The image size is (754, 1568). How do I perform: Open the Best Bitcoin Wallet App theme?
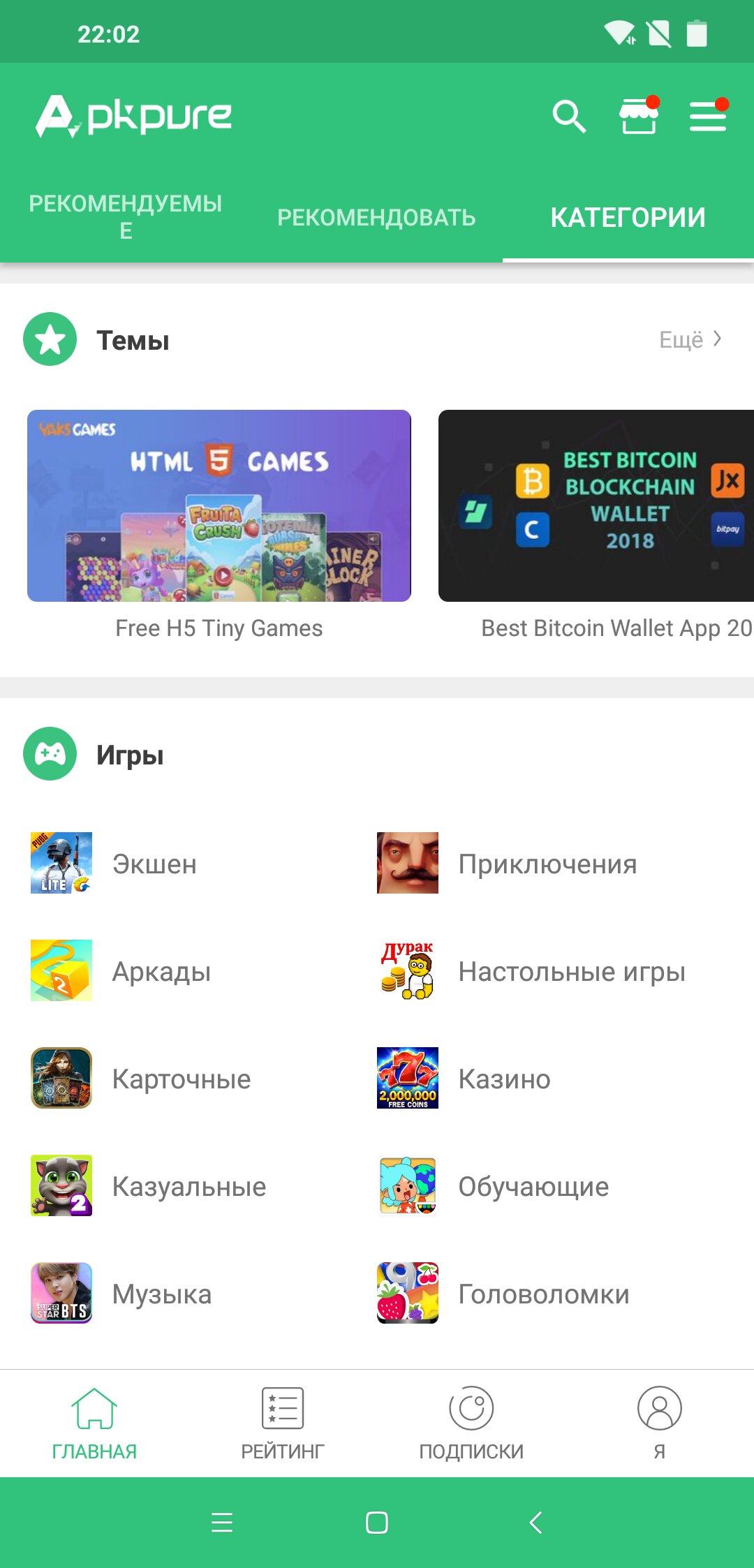(x=596, y=506)
